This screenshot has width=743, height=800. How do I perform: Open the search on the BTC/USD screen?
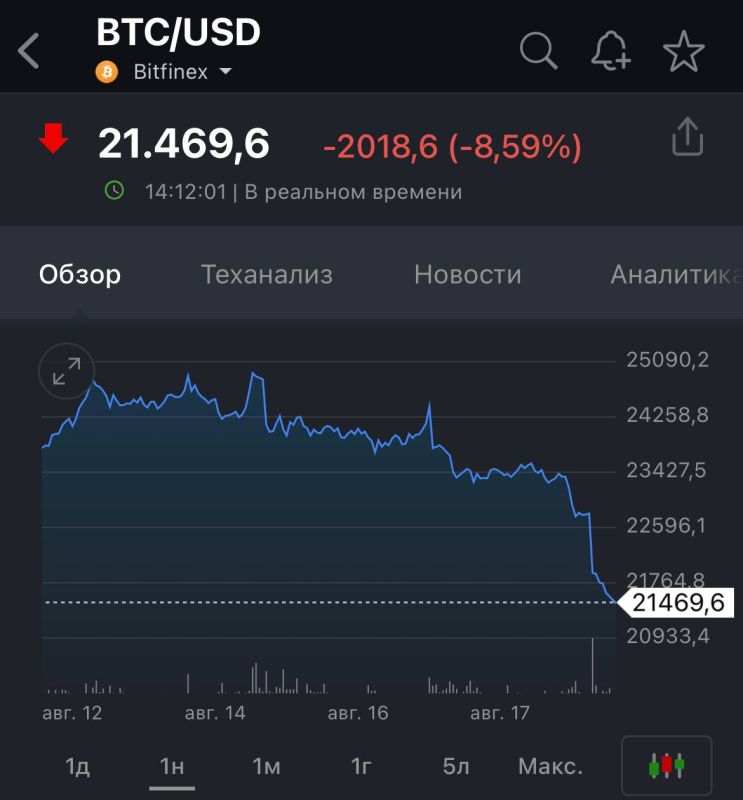(x=539, y=49)
